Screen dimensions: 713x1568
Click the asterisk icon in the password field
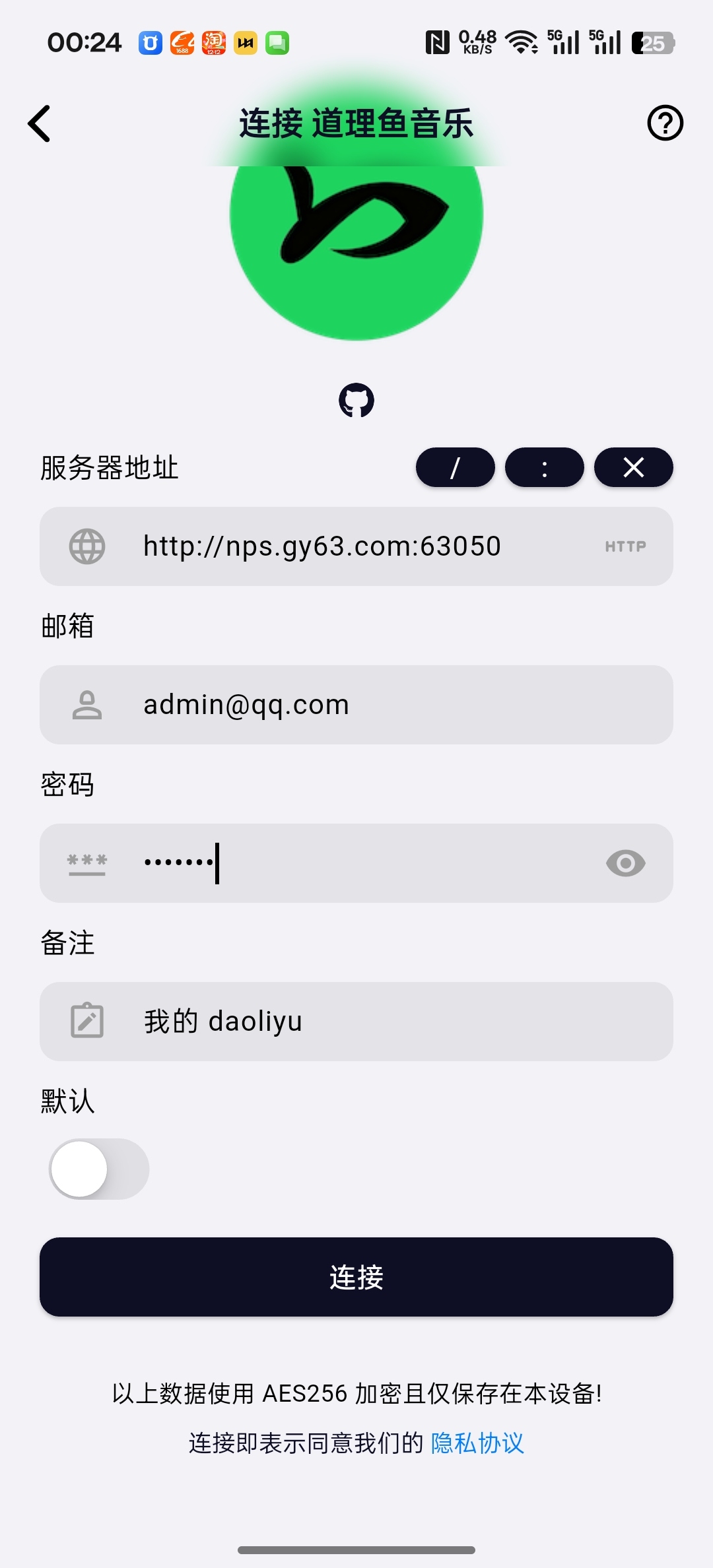(86, 863)
